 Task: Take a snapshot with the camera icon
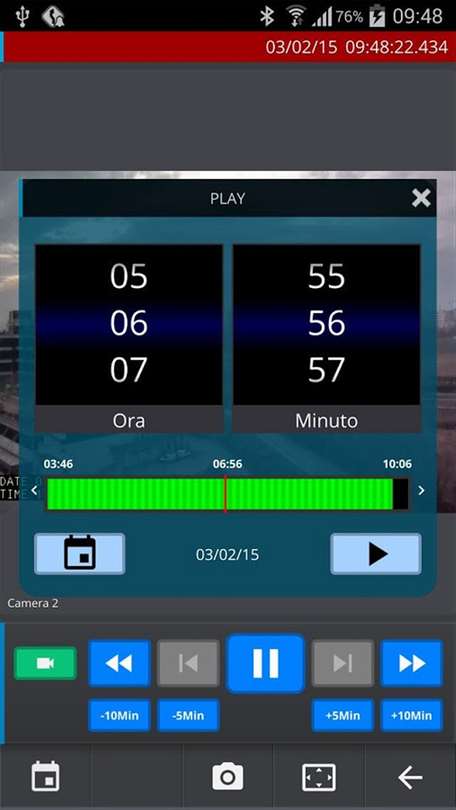pyautogui.click(x=228, y=776)
